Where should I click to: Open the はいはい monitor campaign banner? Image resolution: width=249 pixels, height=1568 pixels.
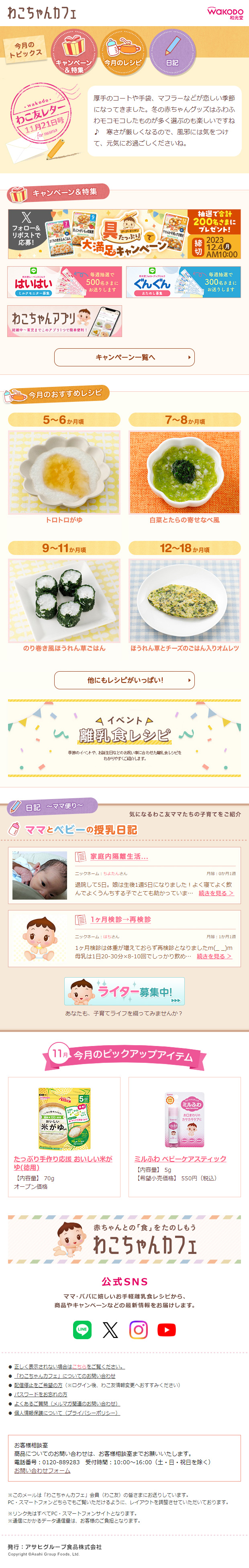[64, 282]
